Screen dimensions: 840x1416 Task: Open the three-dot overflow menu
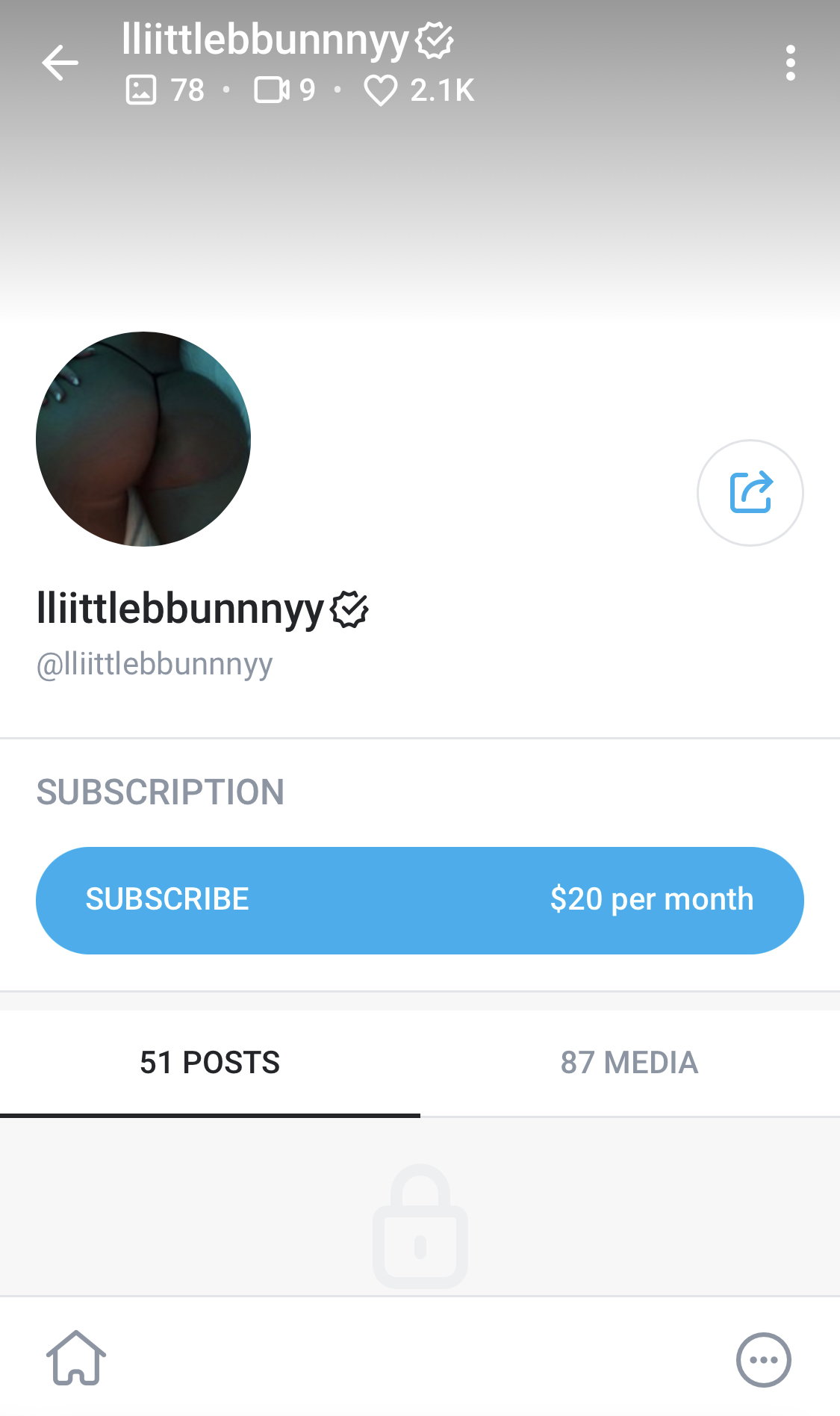790,63
